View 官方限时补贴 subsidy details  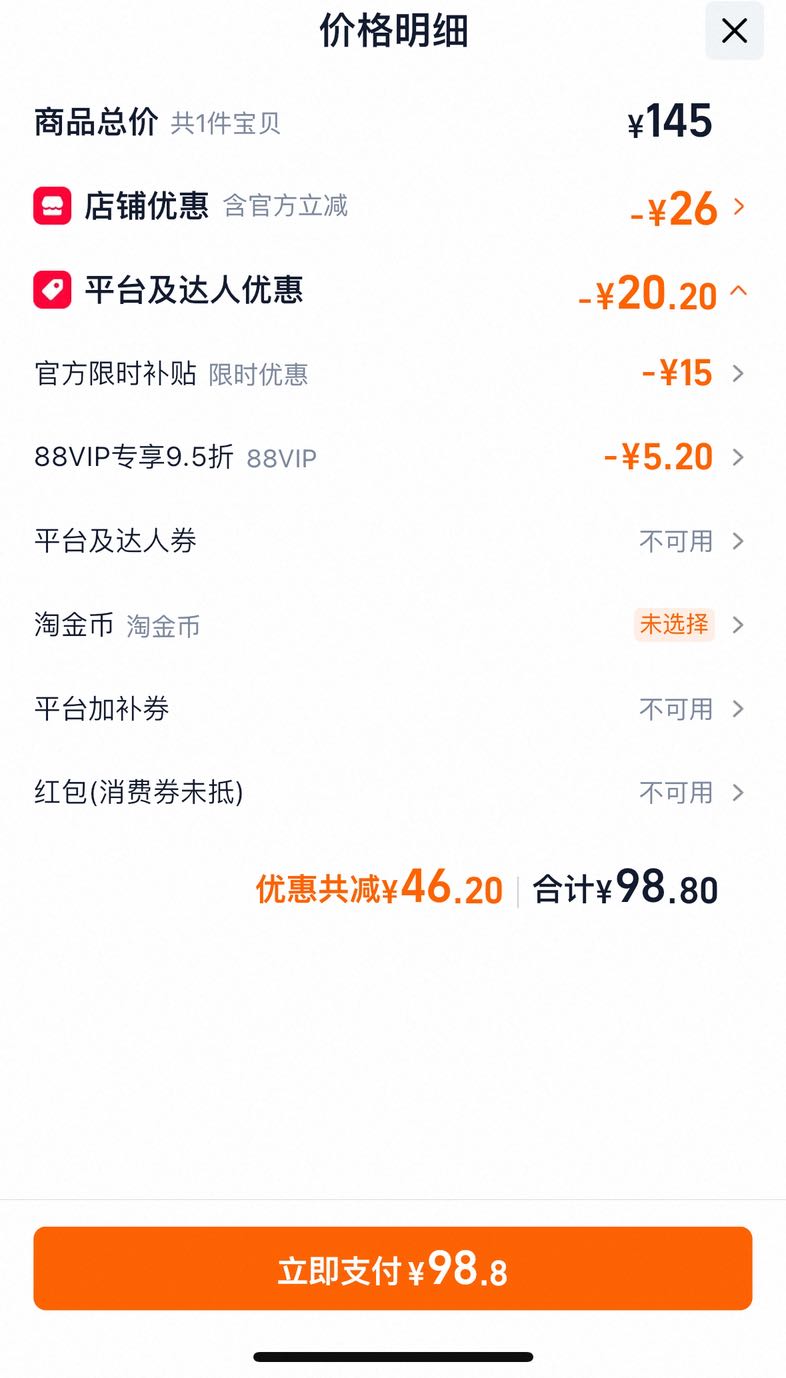tap(392, 374)
